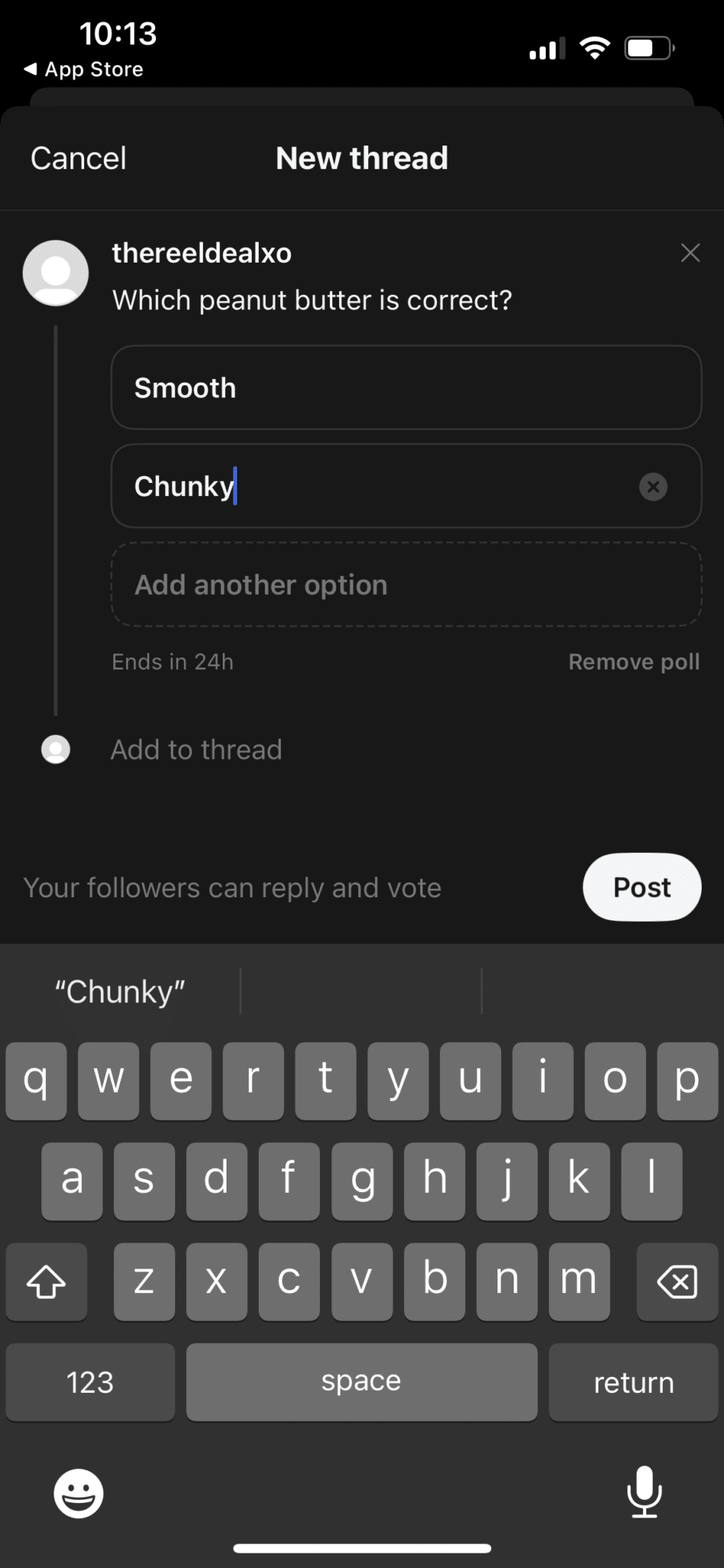Tap the small avatar beside Add to thread
The width and height of the screenshot is (724, 1568).
click(x=55, y=749)
